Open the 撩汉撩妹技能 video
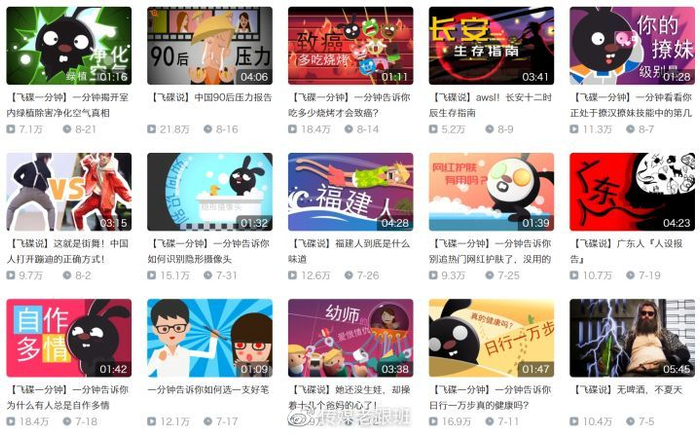 [632, 46]
